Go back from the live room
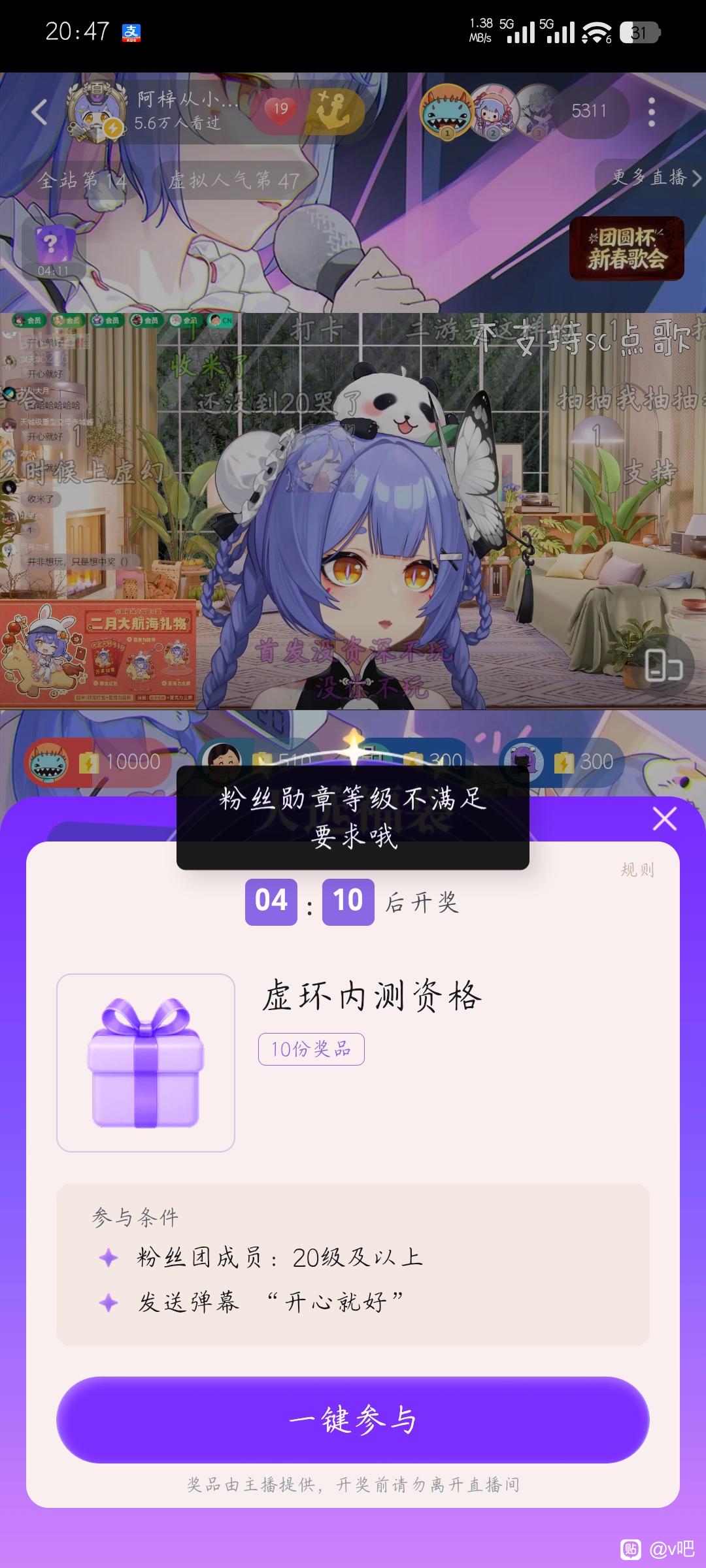Screen dimensions: 706x1568 click(39, 112)
